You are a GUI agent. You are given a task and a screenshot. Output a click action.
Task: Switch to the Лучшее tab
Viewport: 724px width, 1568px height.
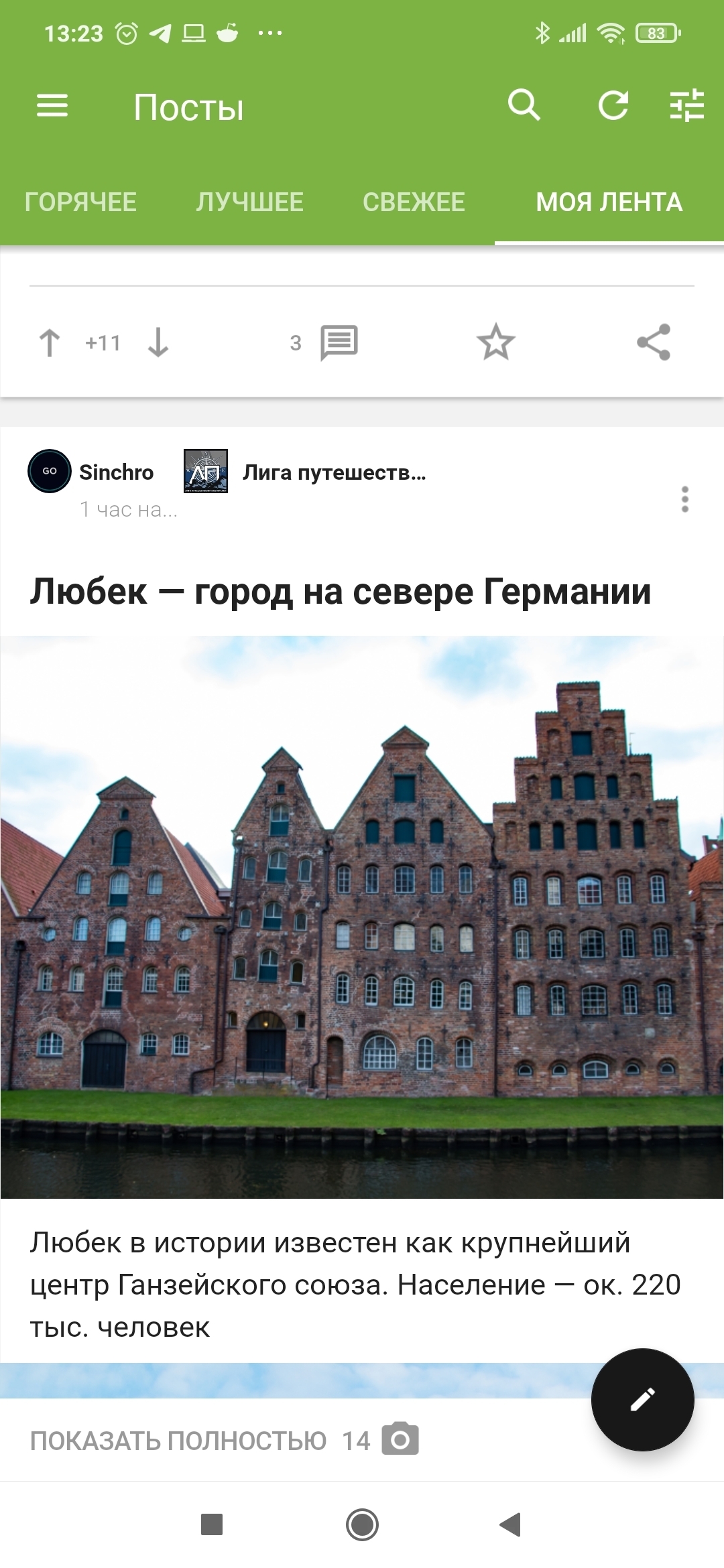tap(249, 202)
